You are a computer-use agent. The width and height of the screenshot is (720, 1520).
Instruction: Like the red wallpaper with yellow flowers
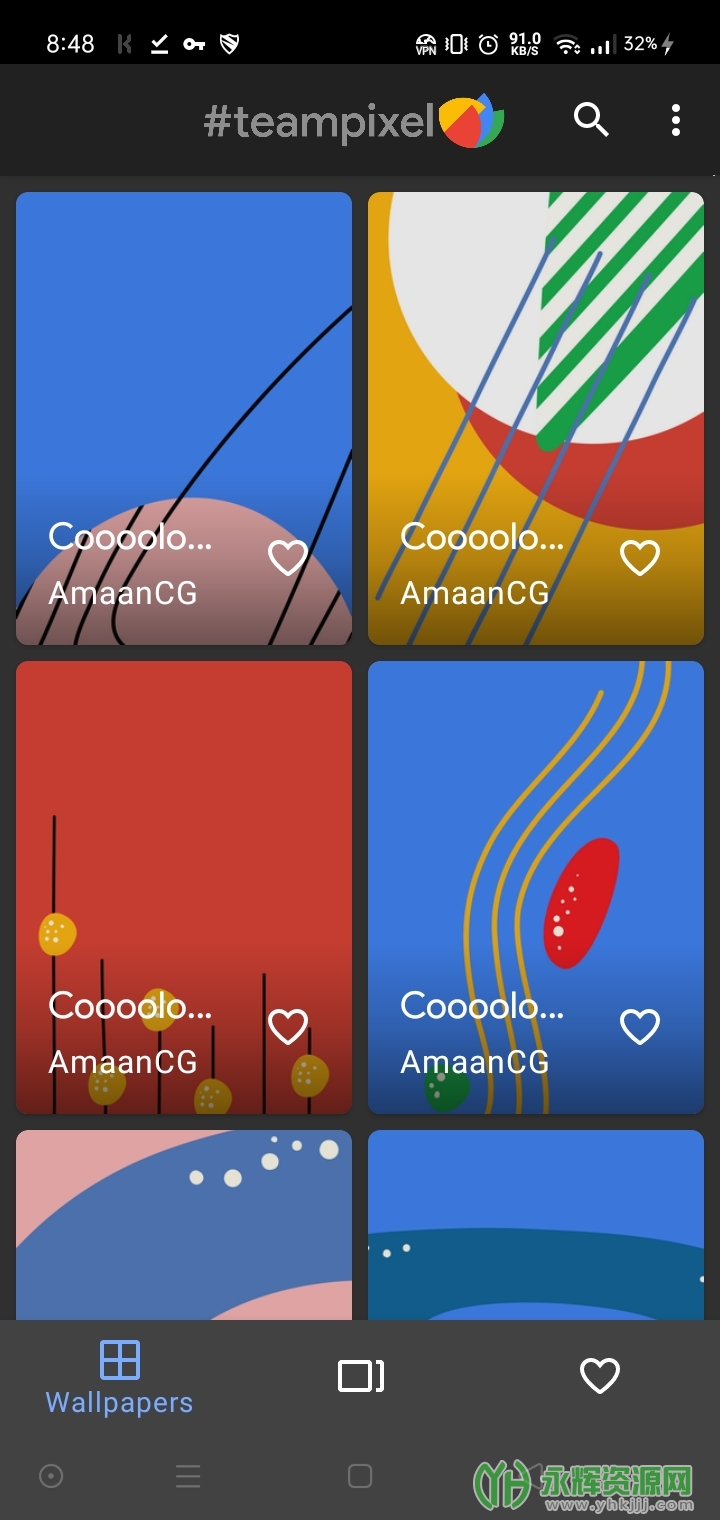coord(288,1027)
